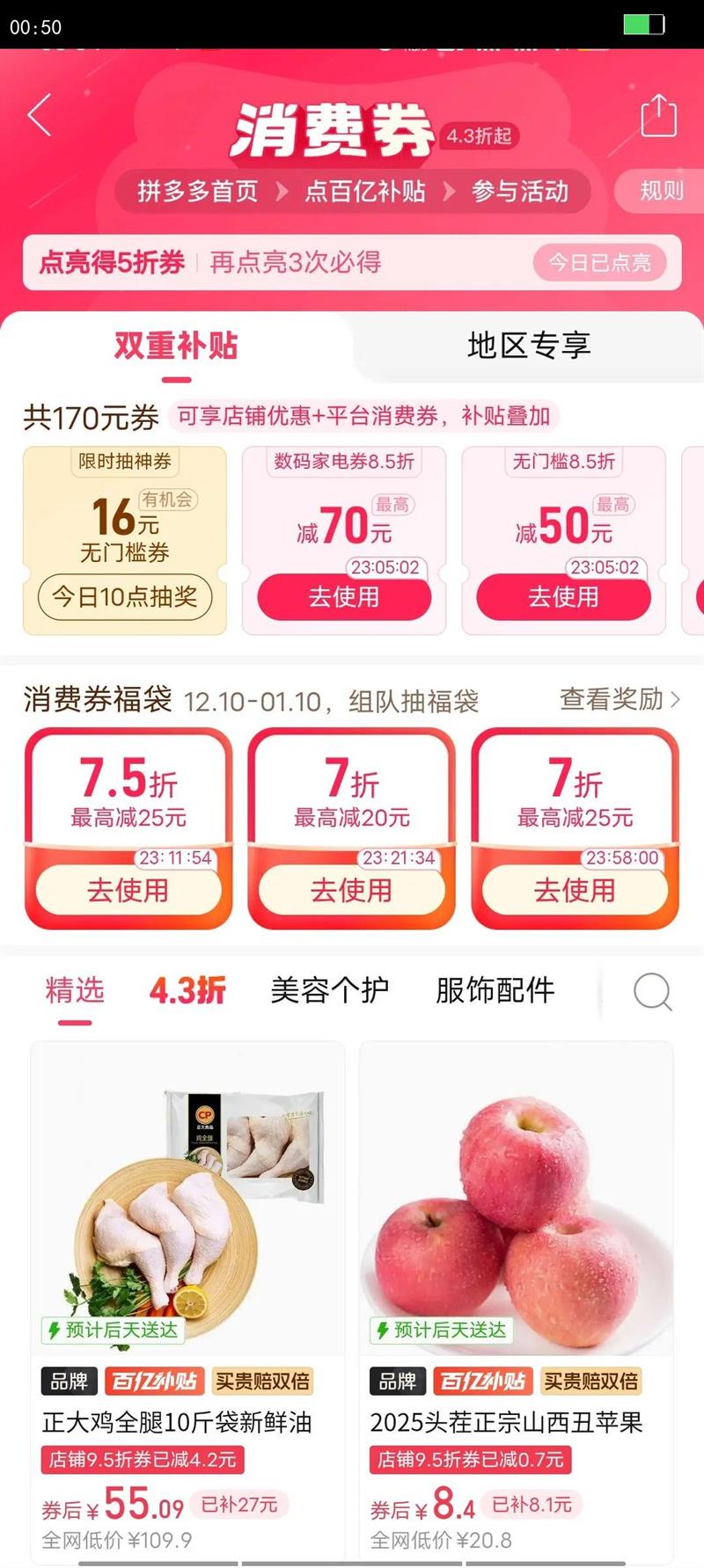This screenshot has width=704, height=1568.
Task: Tap the lightning delivery icon on the chicken product
Action: (56, 1331)
